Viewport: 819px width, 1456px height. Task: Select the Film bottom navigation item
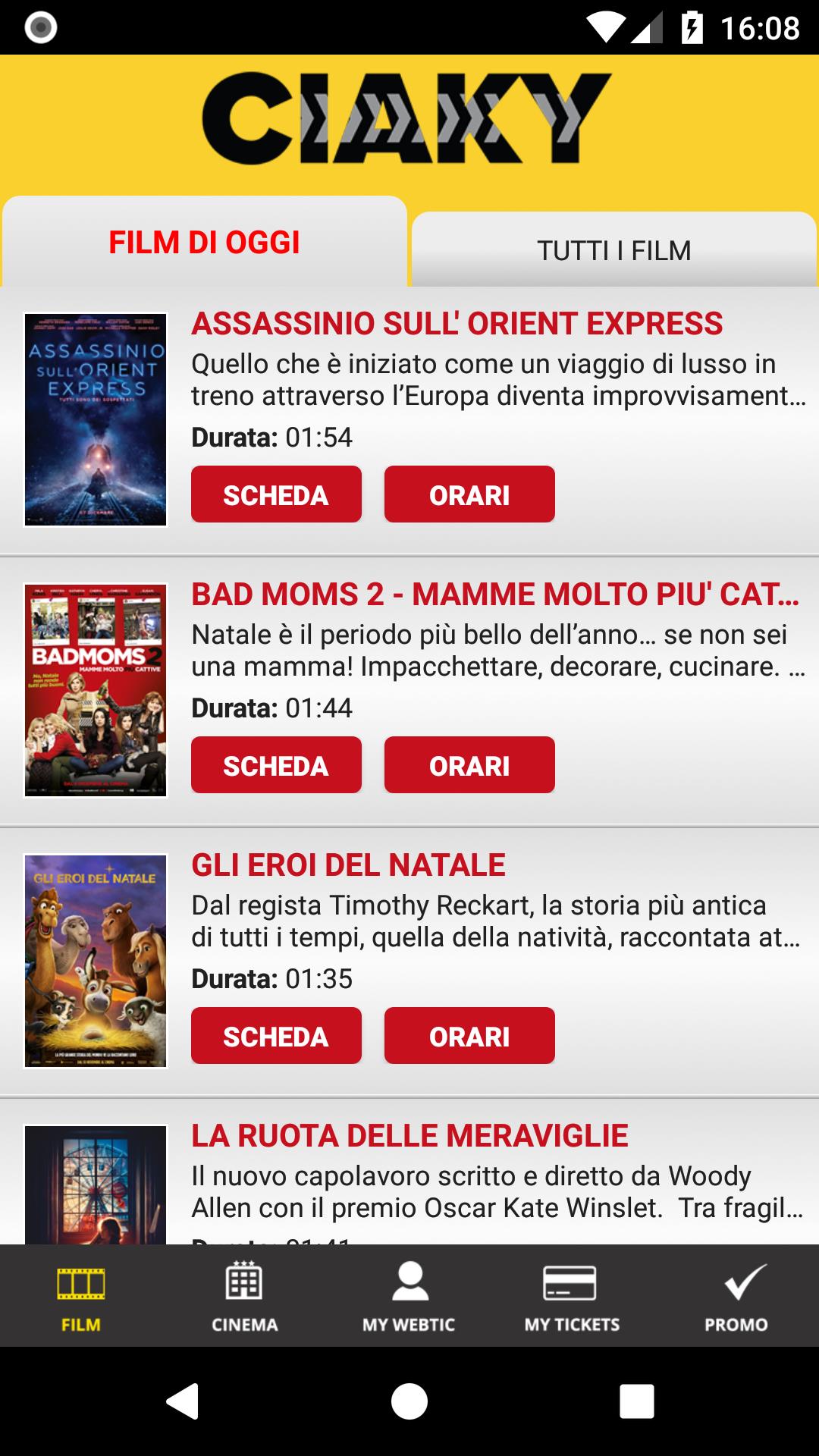click(x=81, y=1296)
